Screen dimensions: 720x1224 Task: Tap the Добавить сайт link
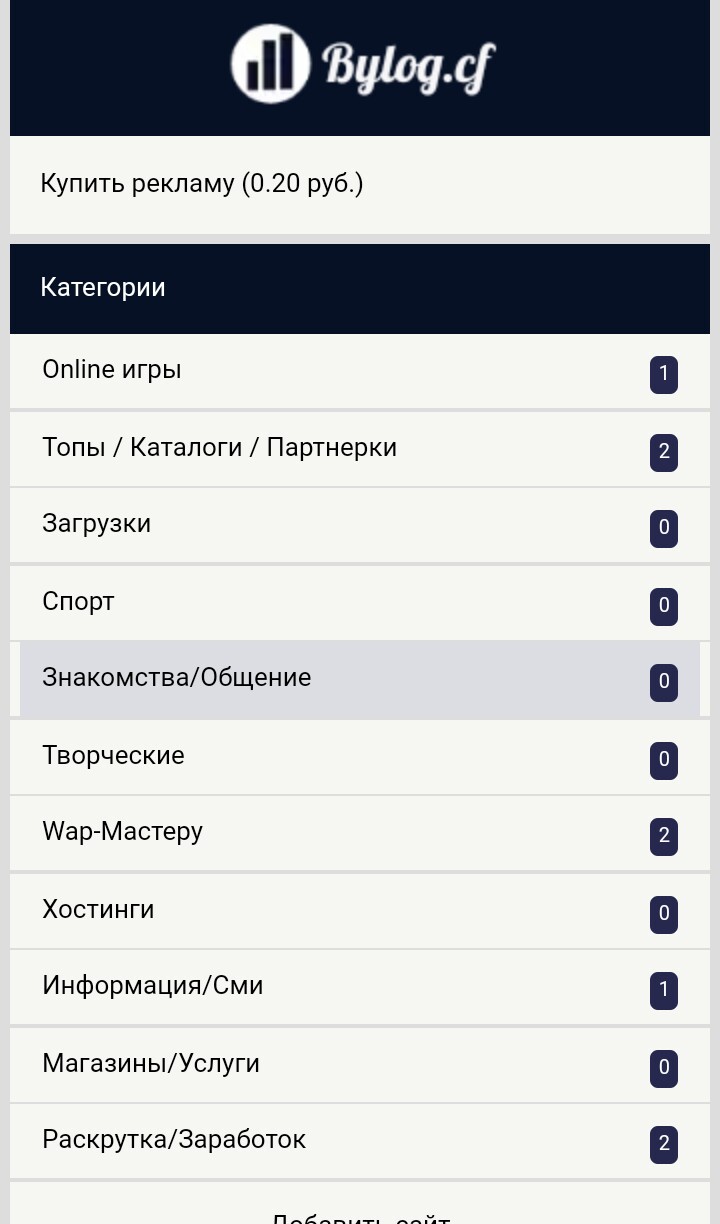pos(360,1216)
